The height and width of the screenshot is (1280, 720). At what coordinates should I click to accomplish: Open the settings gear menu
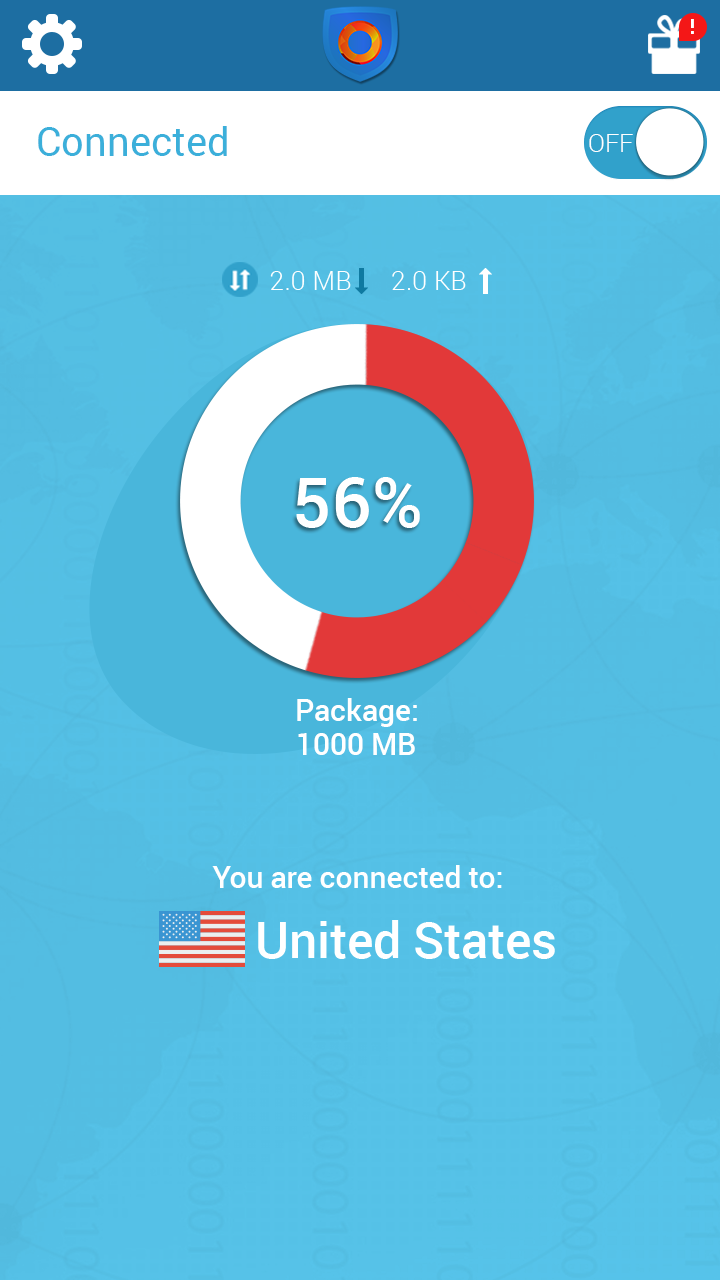click(x=51, y=43)
